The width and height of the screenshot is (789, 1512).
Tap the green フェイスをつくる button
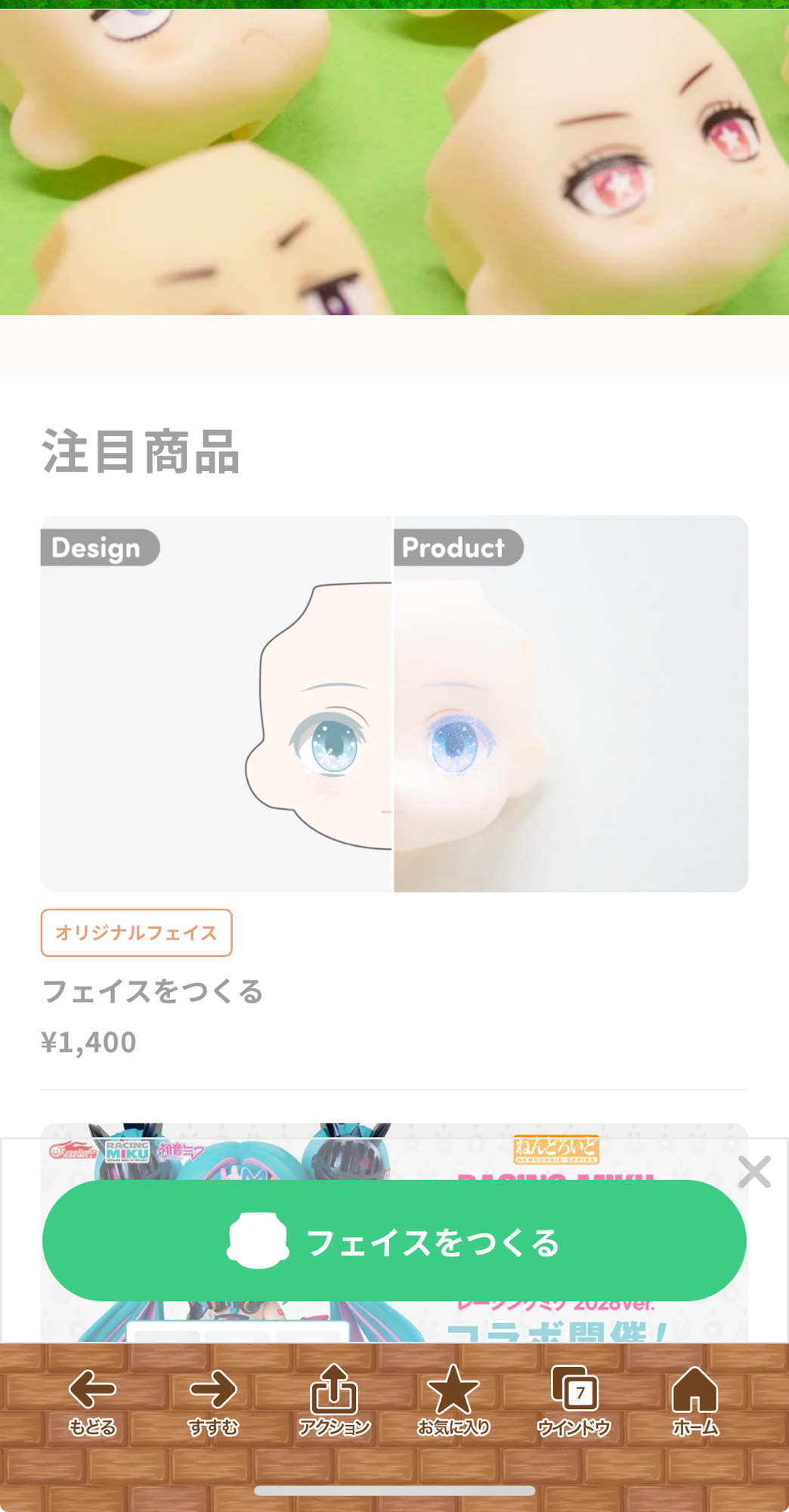tap(394, 1241)
